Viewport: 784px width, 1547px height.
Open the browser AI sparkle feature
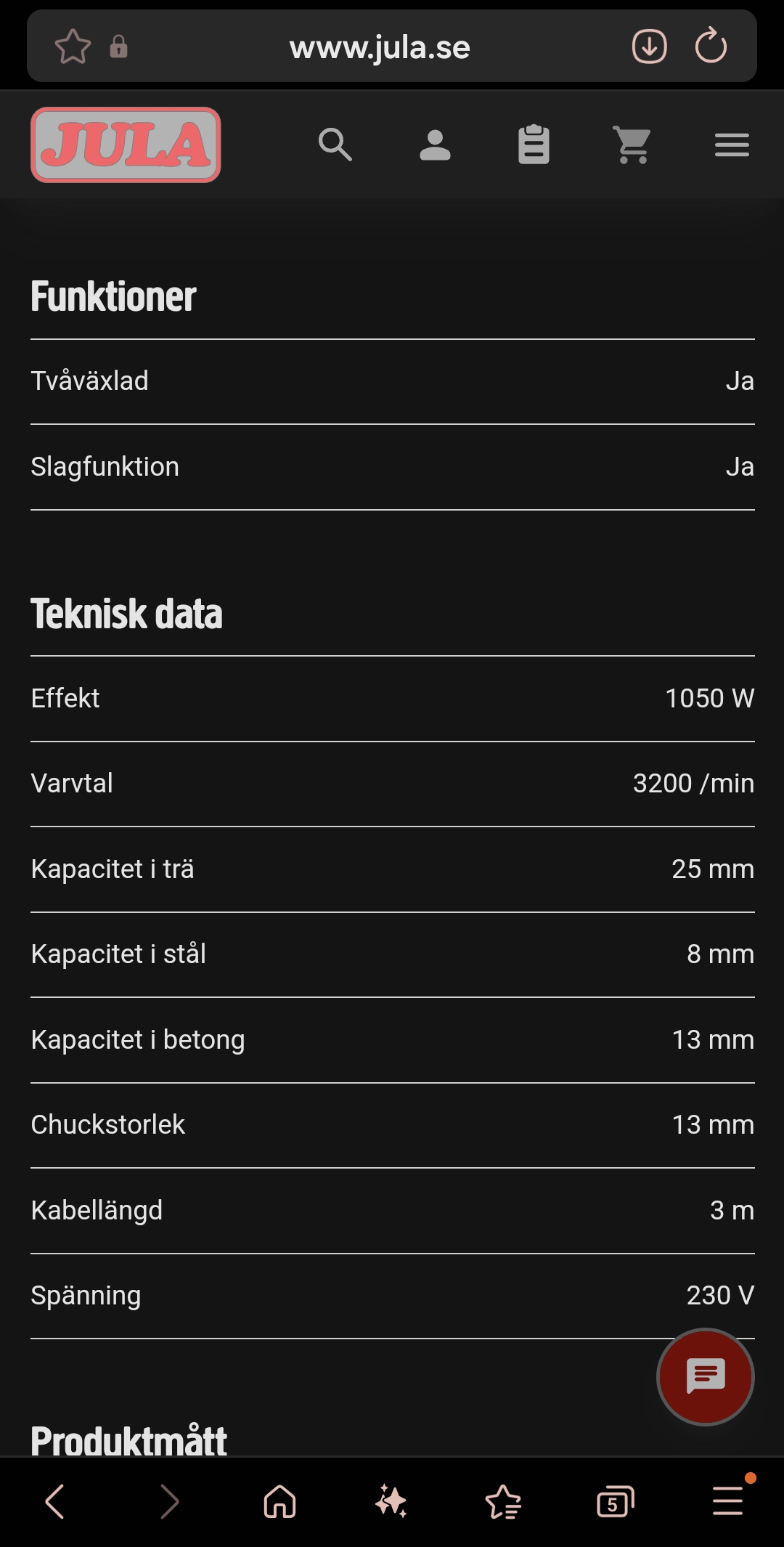(391, 1501)
